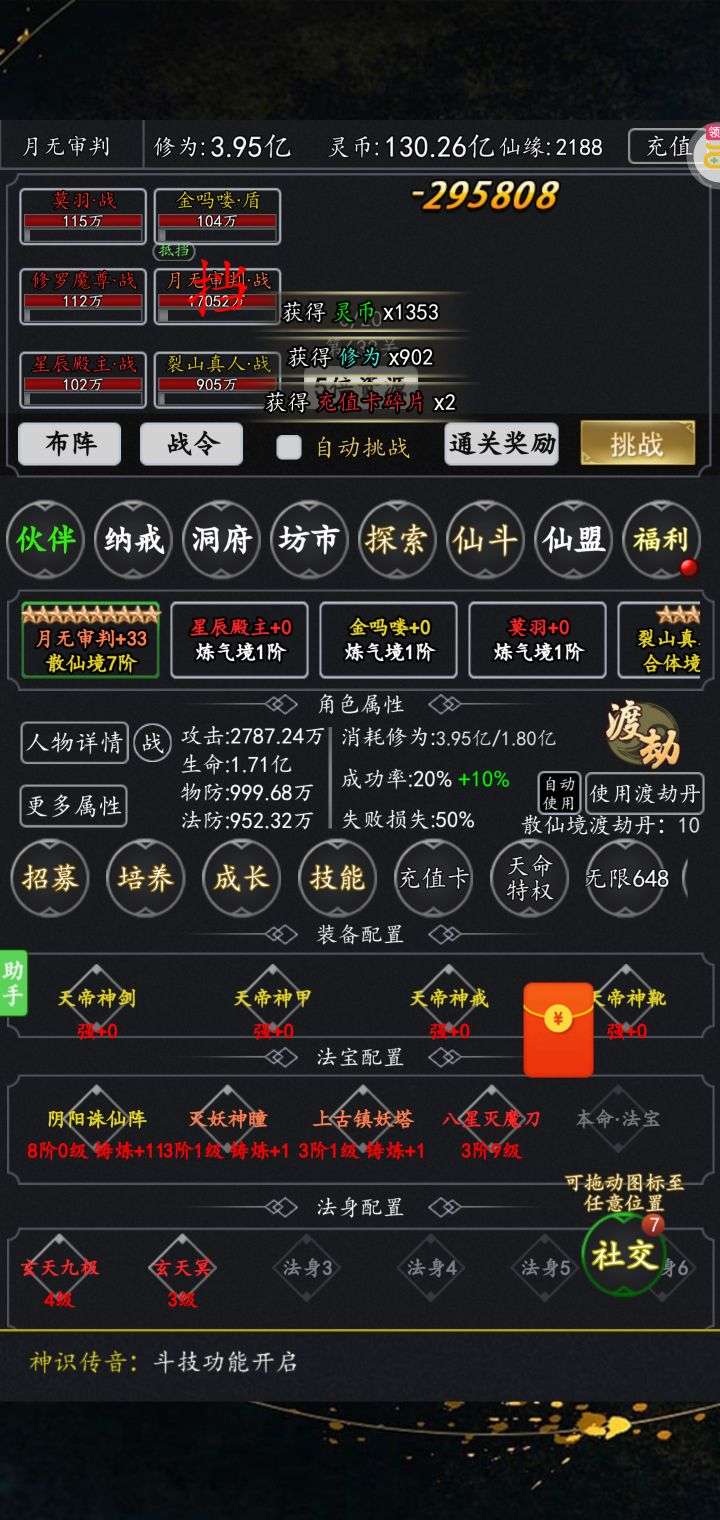Switch to the 伙伴 tab
Image resolution: width=720 pixels, height=1520 pixels.
[46, 540]
